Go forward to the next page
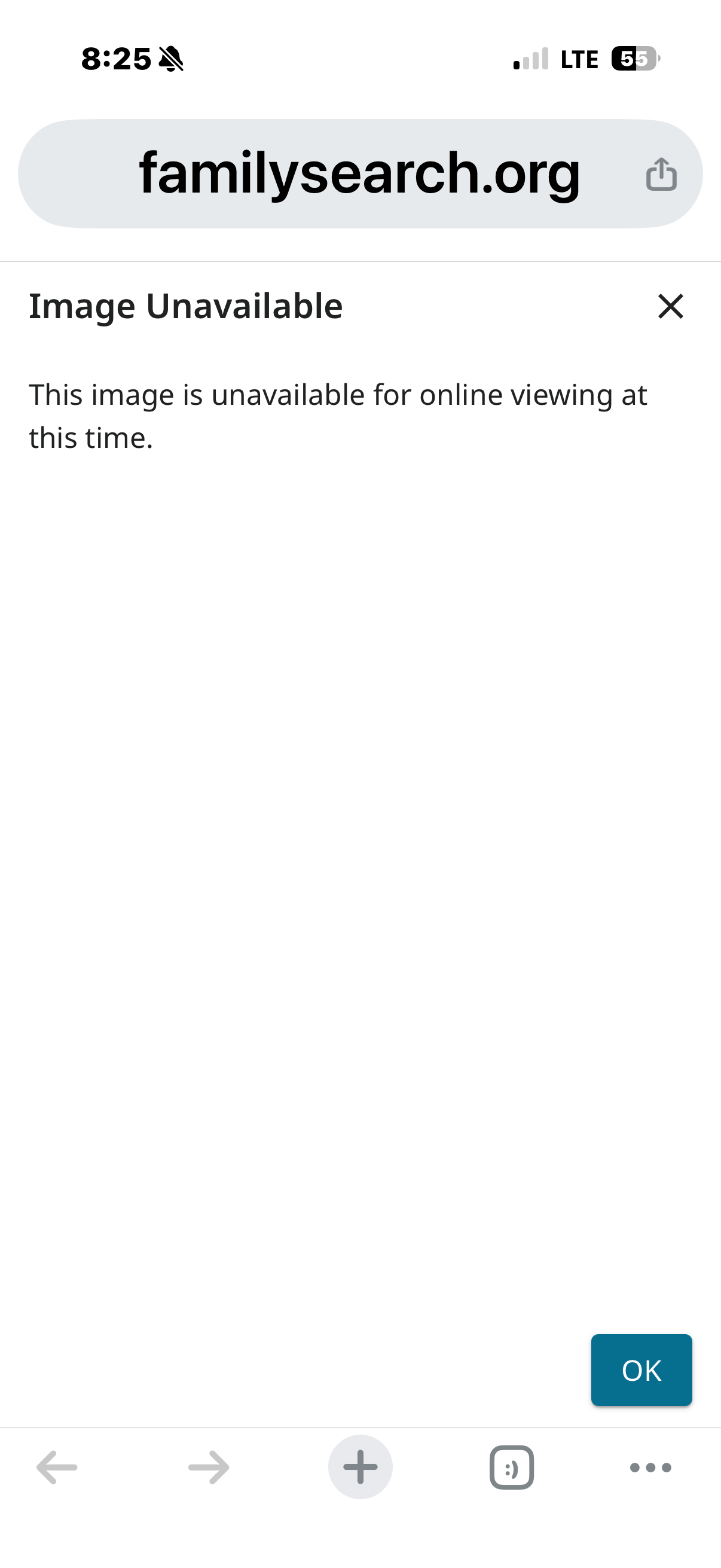The image size is (721, 1568). click(x=209, y=1468)
